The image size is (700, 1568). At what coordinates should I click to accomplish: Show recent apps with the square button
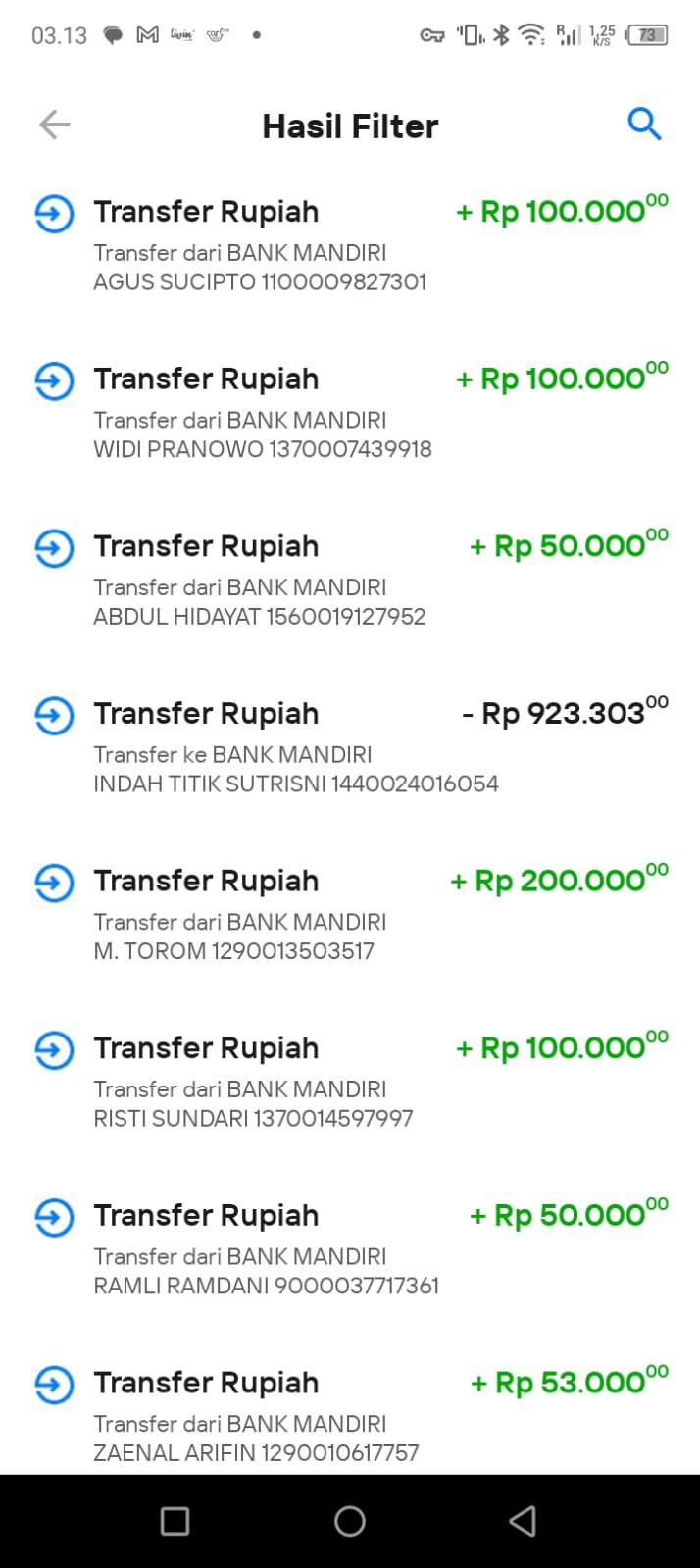[x=175, y=1521]
